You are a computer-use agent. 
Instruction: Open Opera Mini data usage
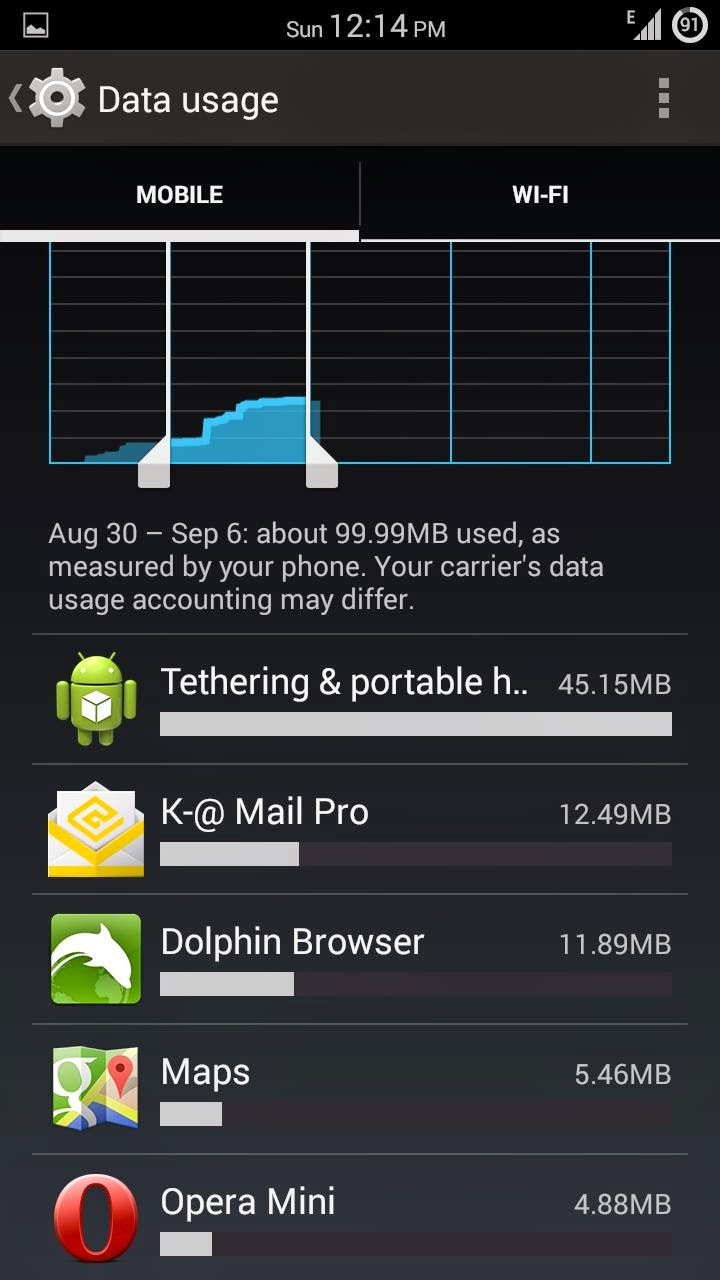click(360, 1217)
